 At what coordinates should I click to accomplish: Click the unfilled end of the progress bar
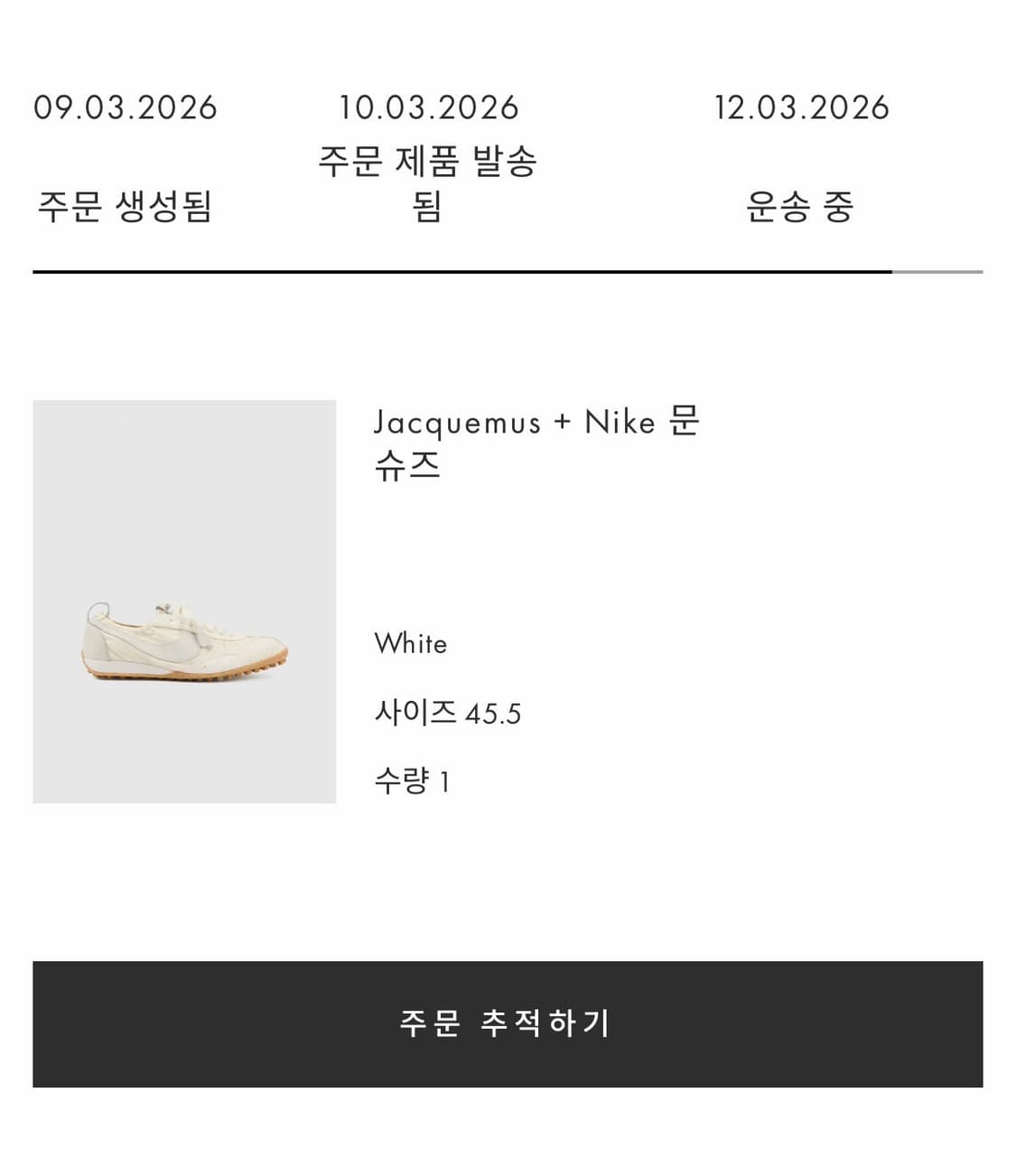coord(939,269)
